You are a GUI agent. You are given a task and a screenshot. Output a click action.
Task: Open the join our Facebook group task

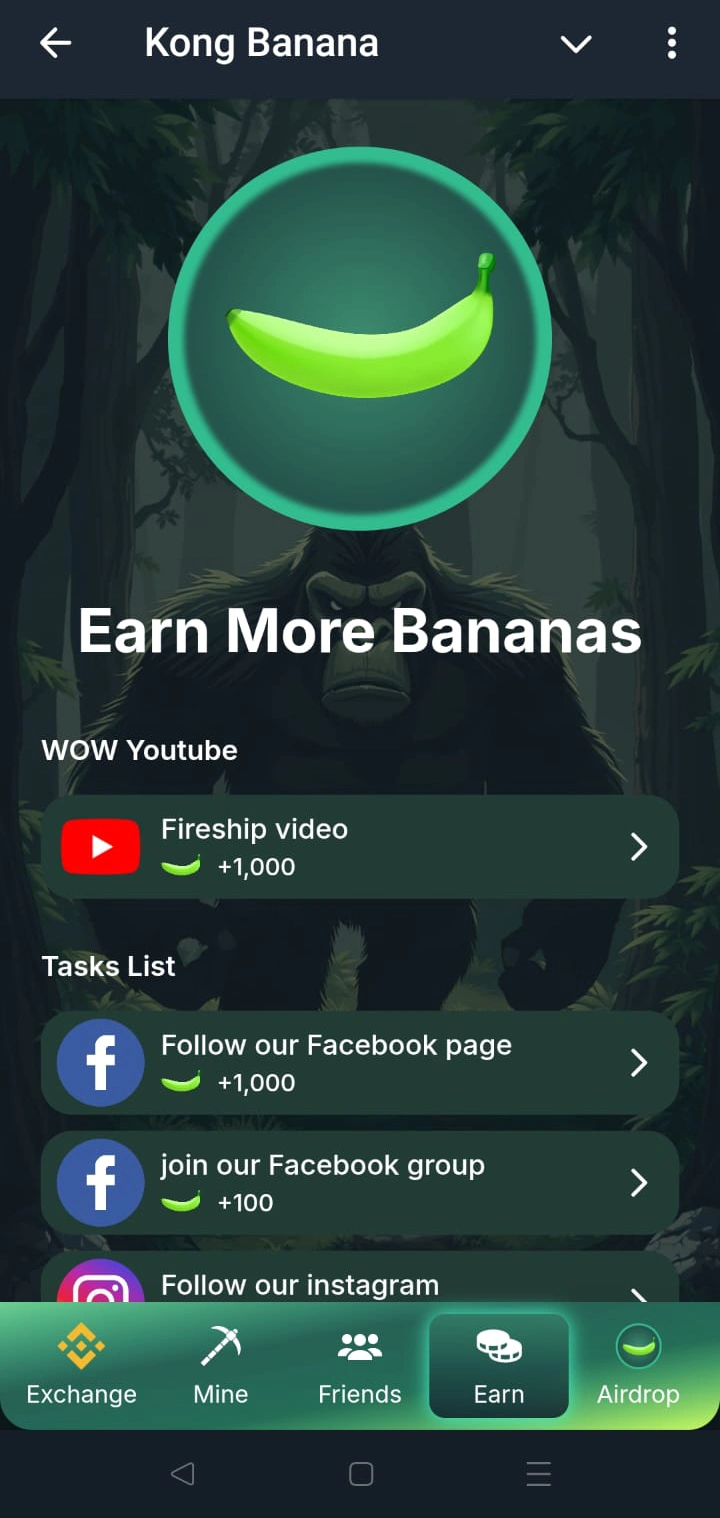360,1183
